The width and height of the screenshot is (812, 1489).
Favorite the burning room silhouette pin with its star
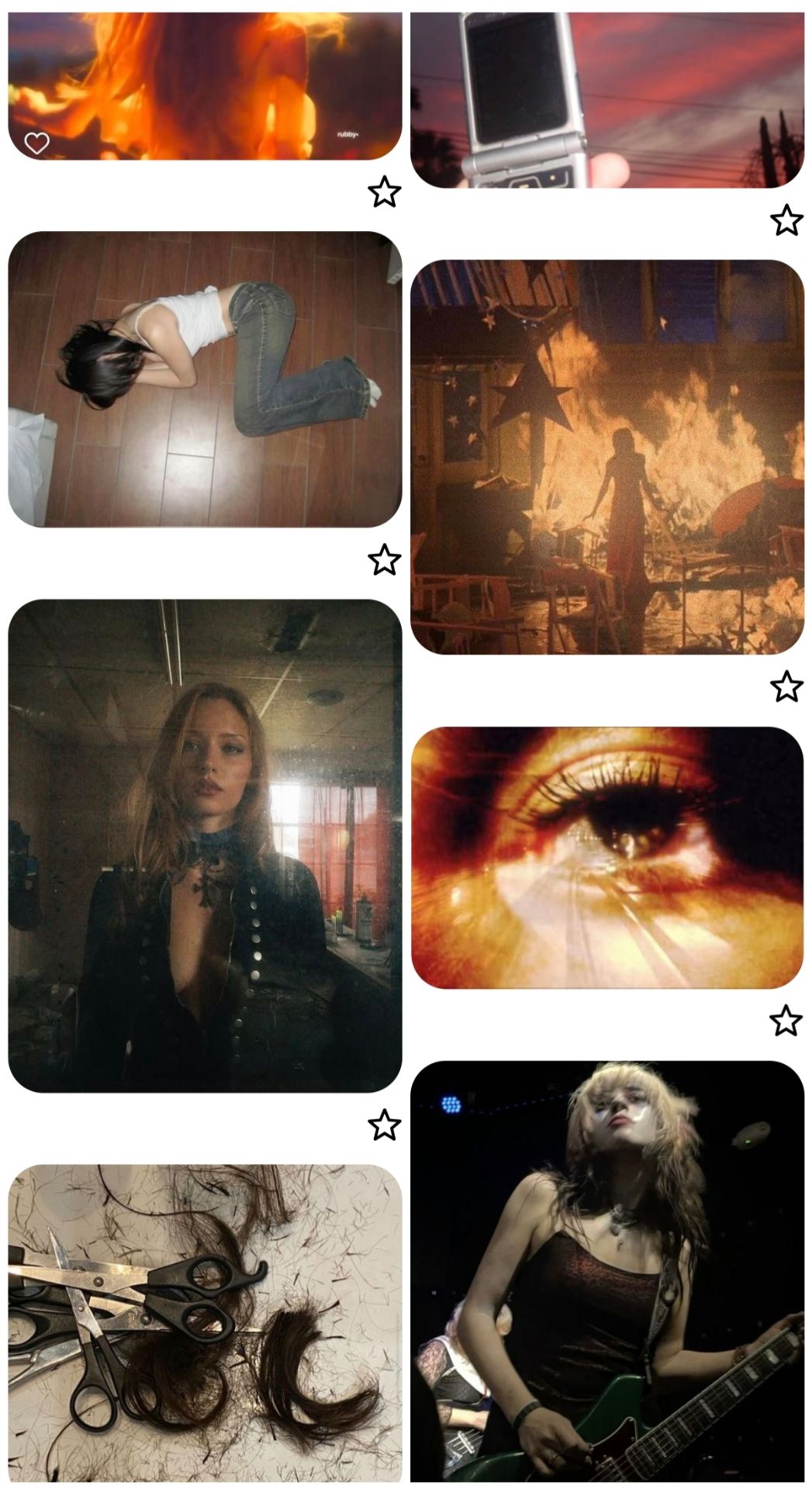786,686
